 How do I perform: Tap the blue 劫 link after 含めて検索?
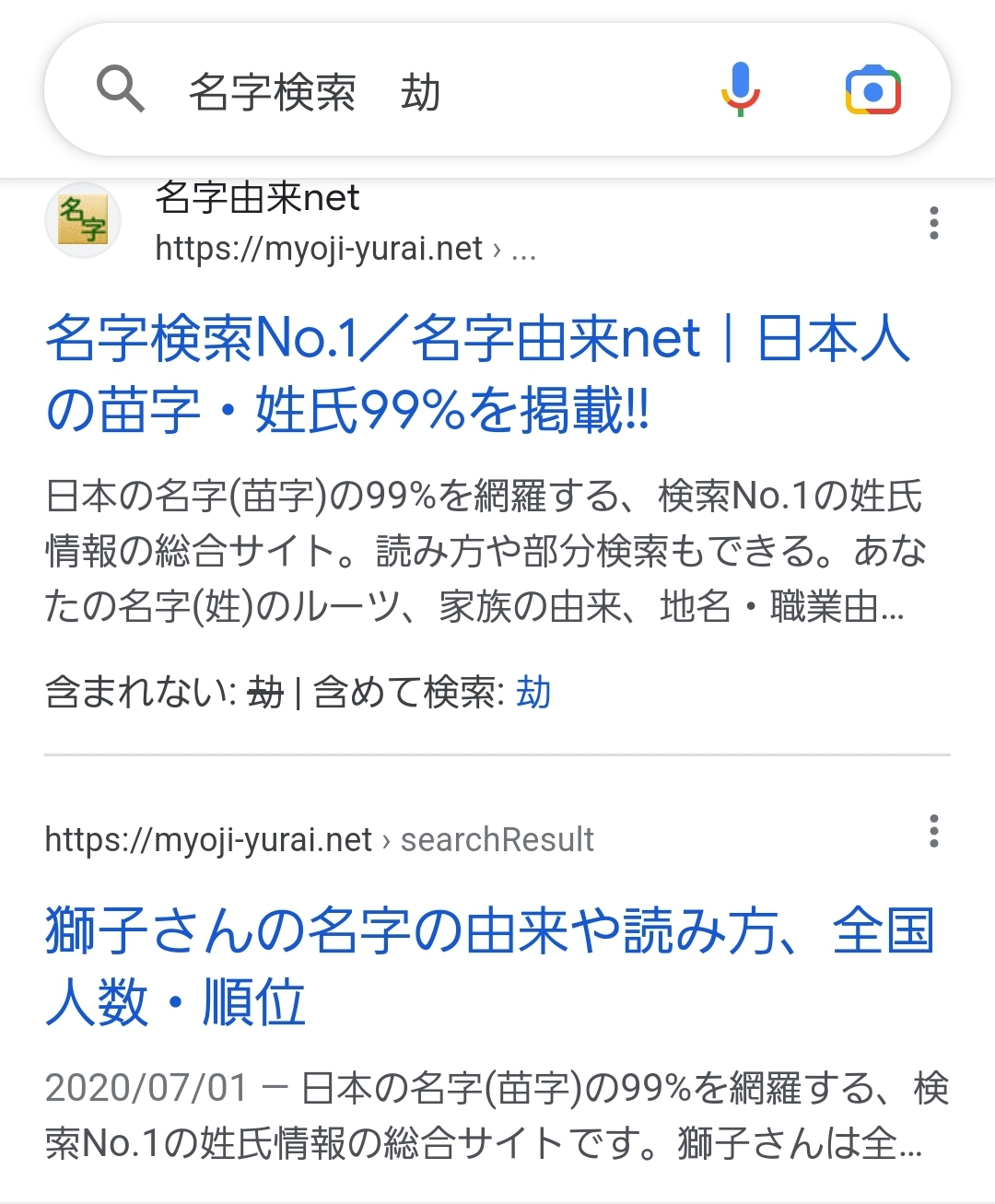tap(533, 693)
